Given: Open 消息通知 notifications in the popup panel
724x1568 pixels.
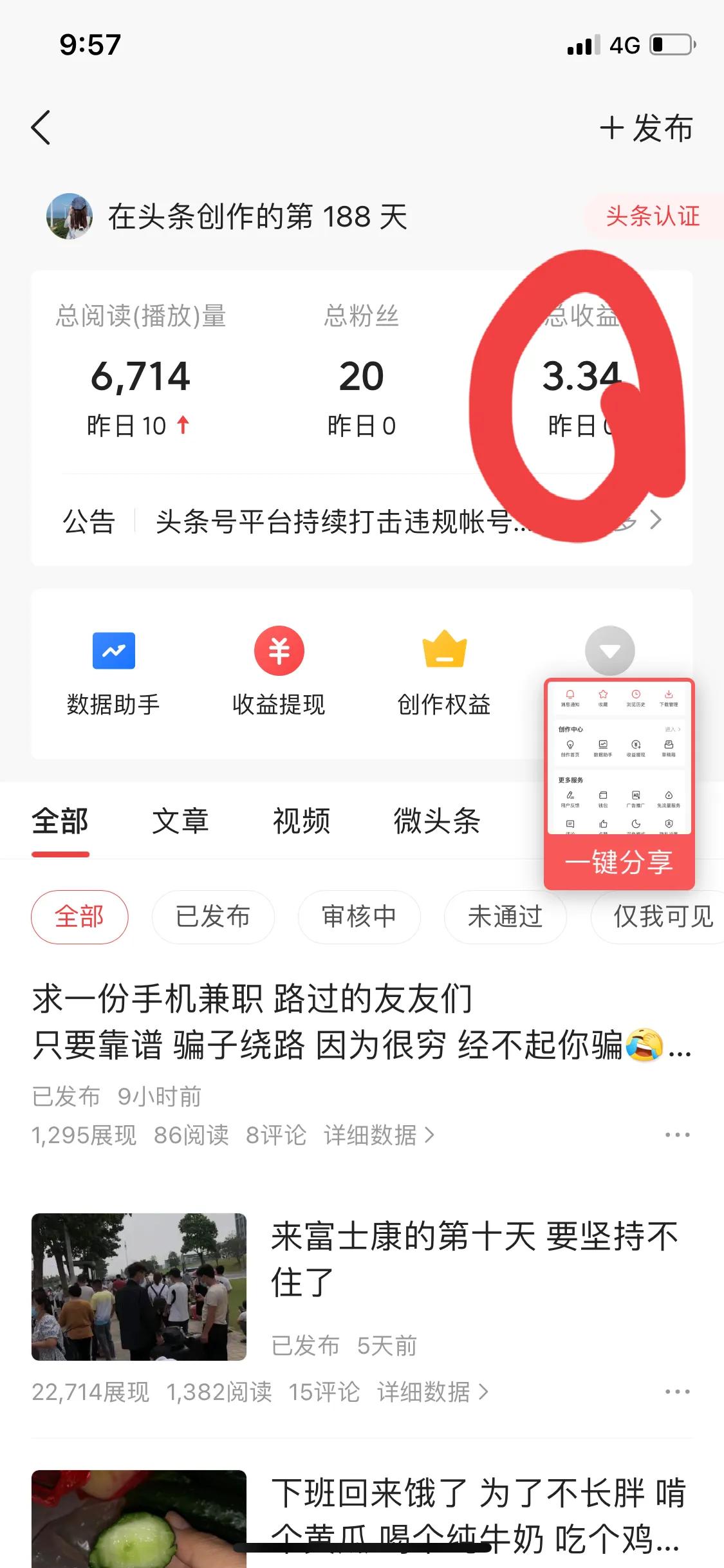Looking at the screenshot, I should (x=570, y=698).
